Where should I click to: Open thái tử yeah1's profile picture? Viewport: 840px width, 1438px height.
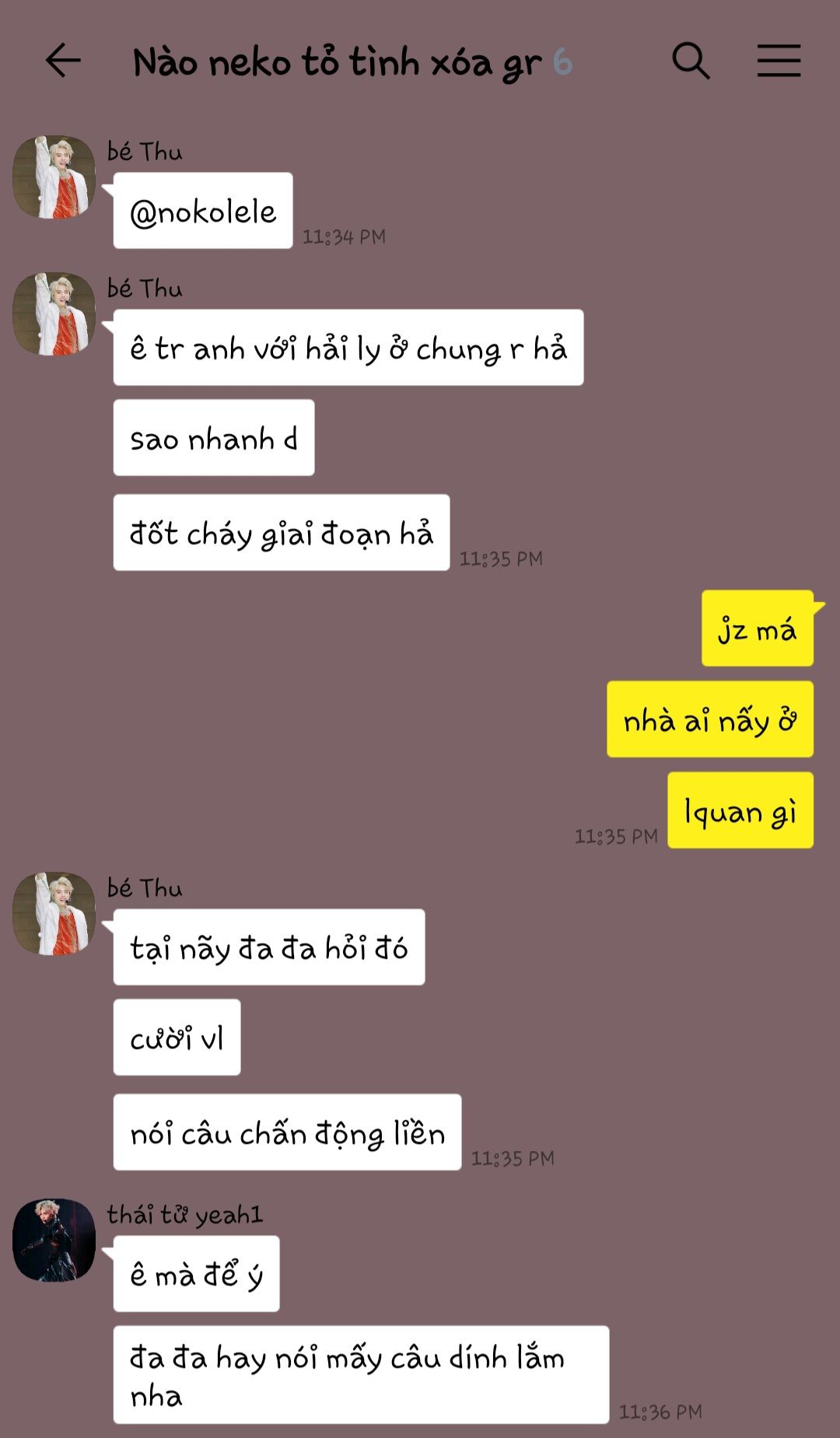(54, 1240)
